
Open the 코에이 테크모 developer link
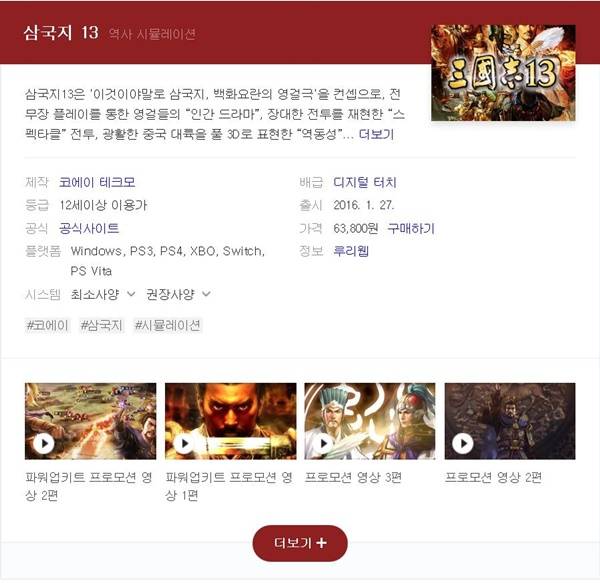point(97,182)
